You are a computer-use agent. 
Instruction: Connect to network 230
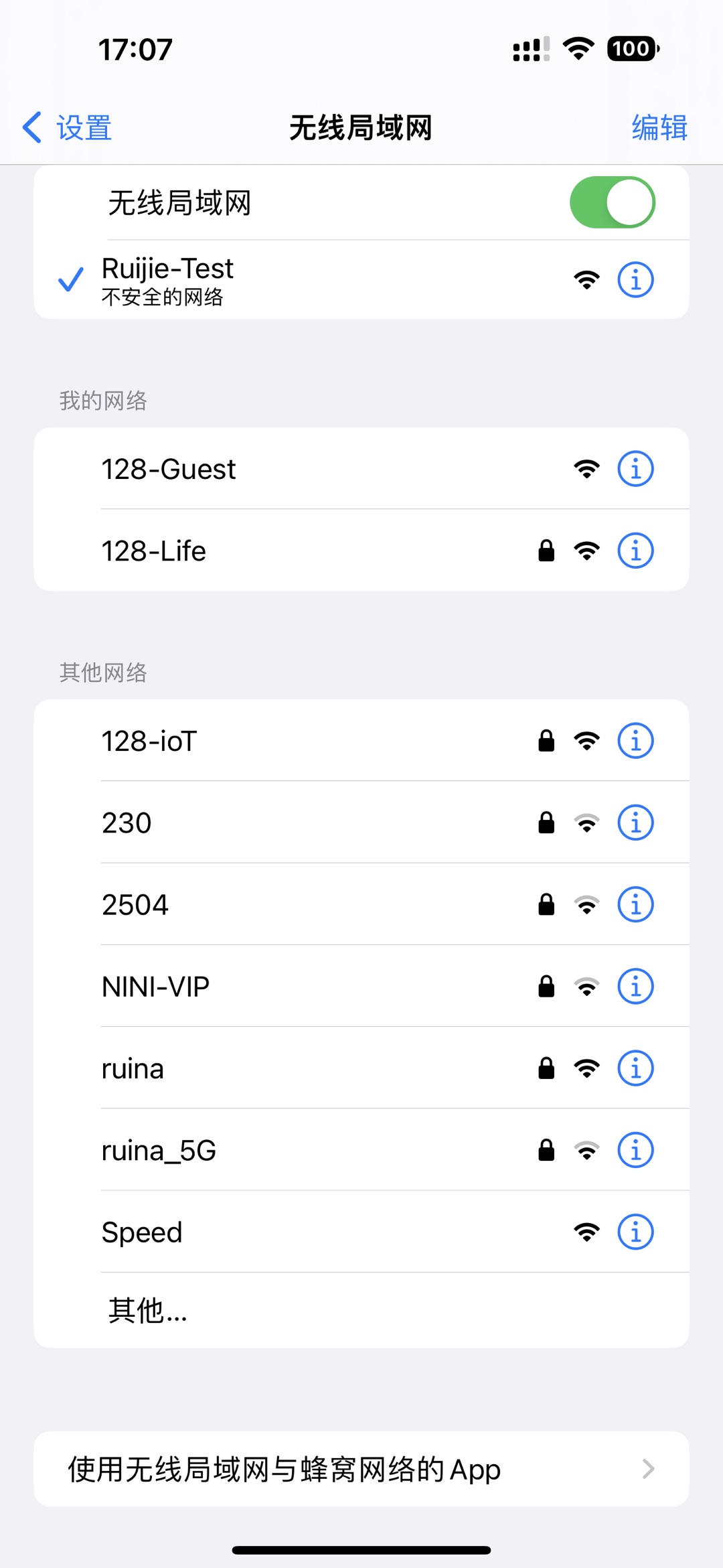(268, 823)
